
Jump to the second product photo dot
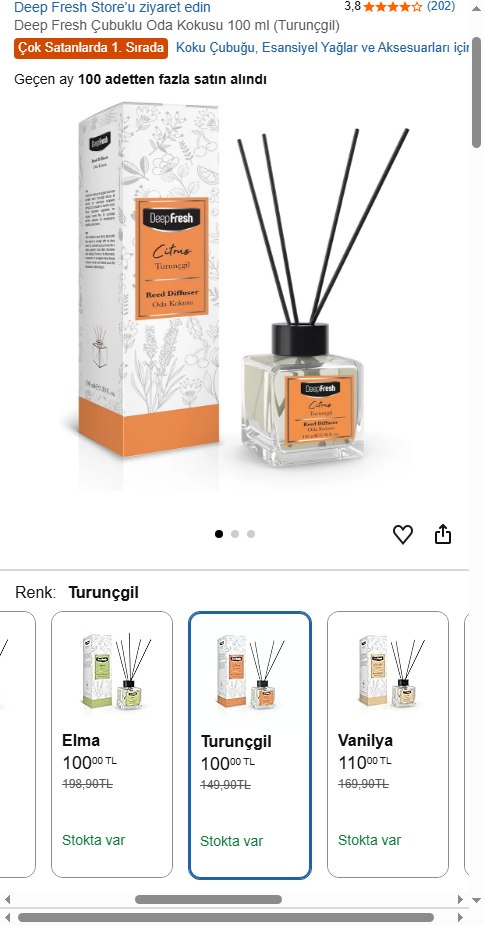coord(235,534)
